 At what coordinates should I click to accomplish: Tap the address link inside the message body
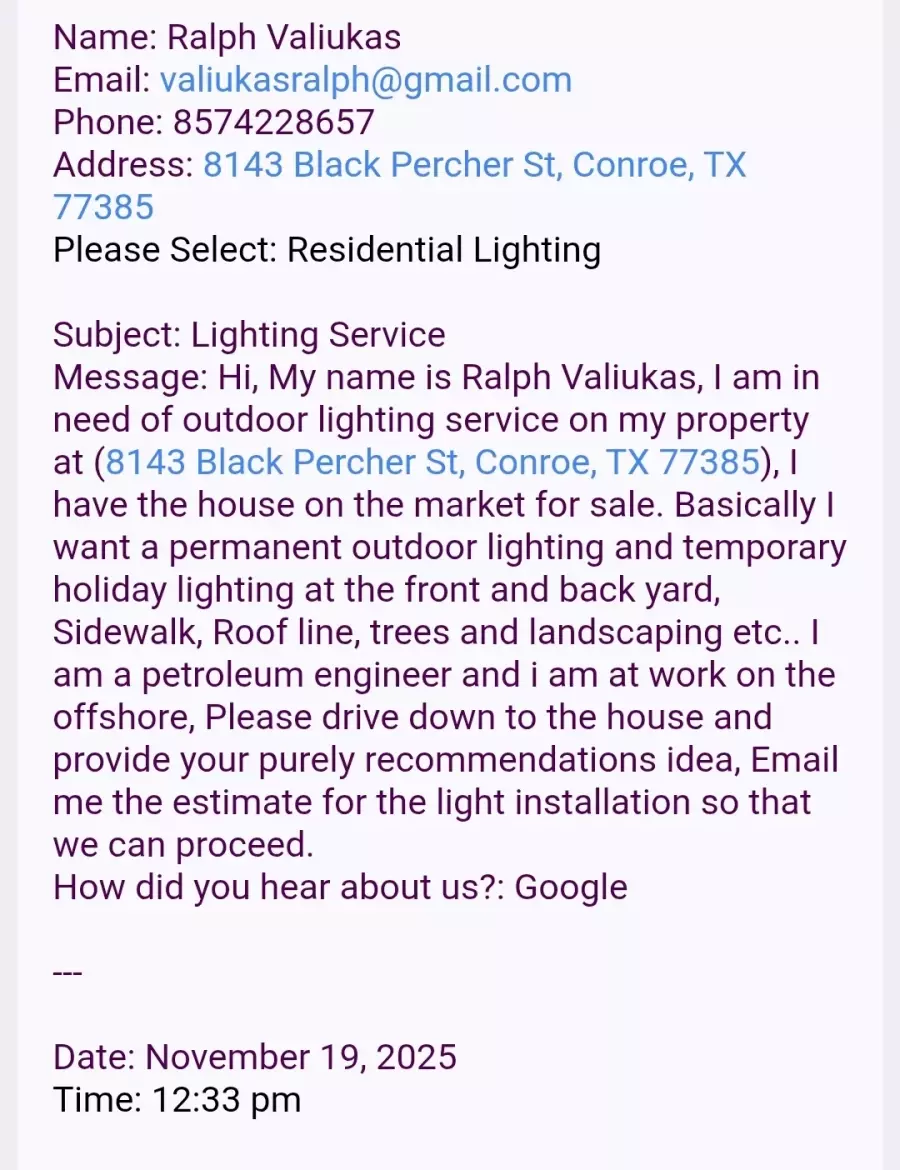tap(432, 462)
